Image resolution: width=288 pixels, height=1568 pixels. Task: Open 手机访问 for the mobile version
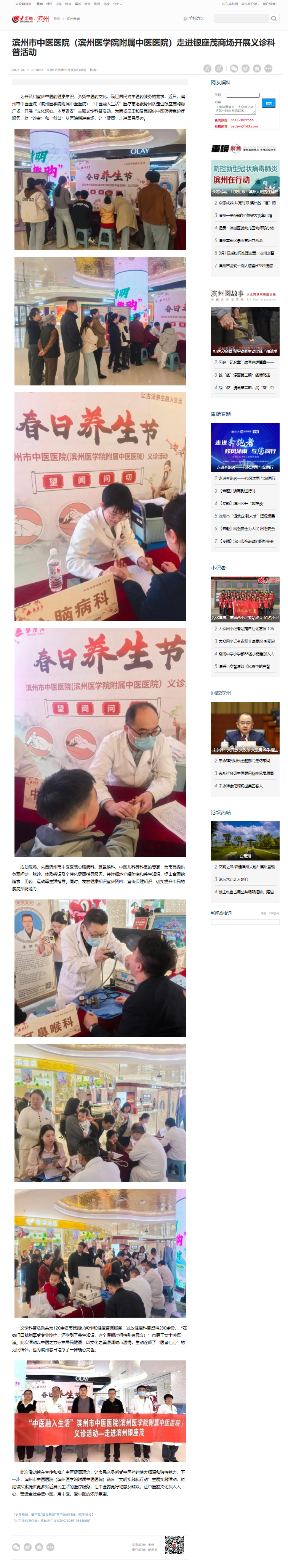pos(194,19)
